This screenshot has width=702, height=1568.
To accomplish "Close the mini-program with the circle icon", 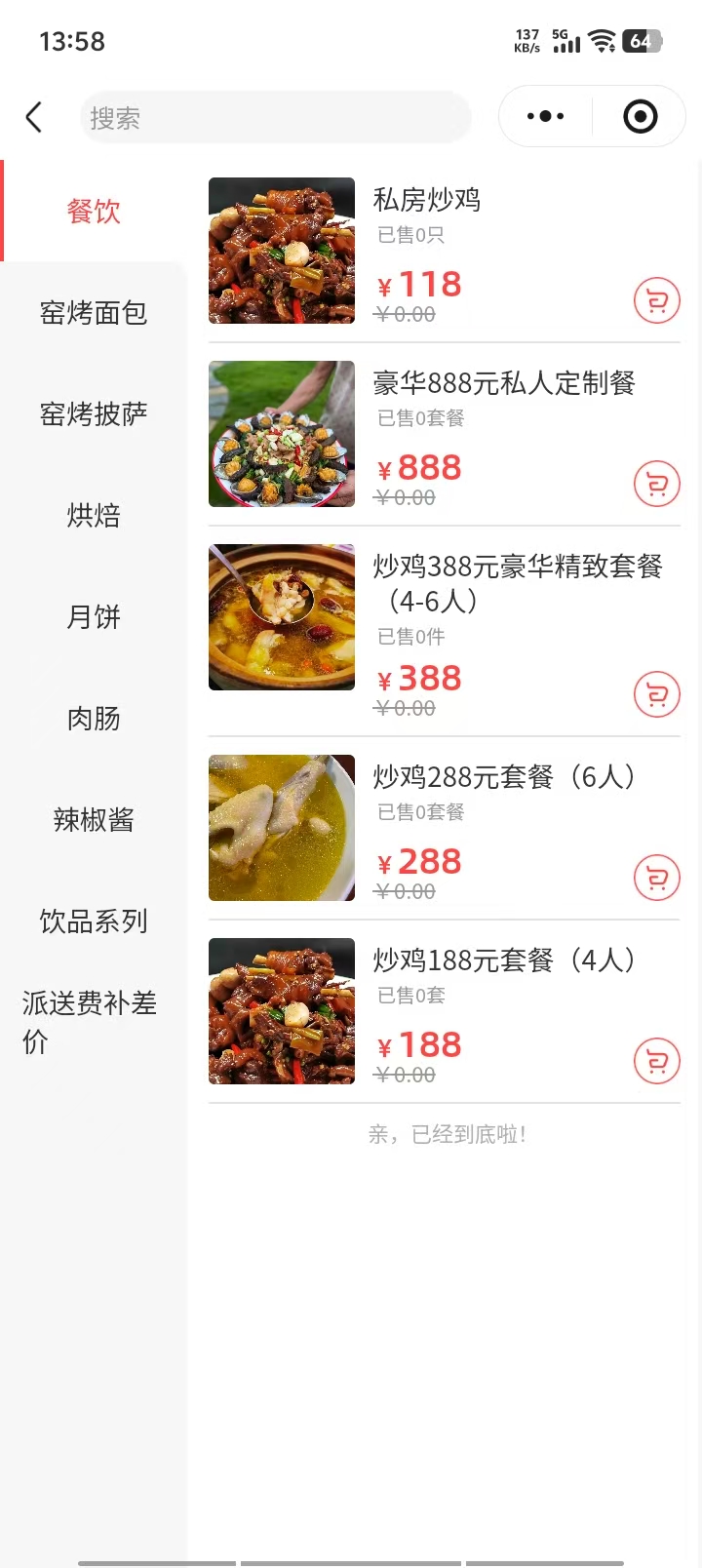I will pos(640,117).
